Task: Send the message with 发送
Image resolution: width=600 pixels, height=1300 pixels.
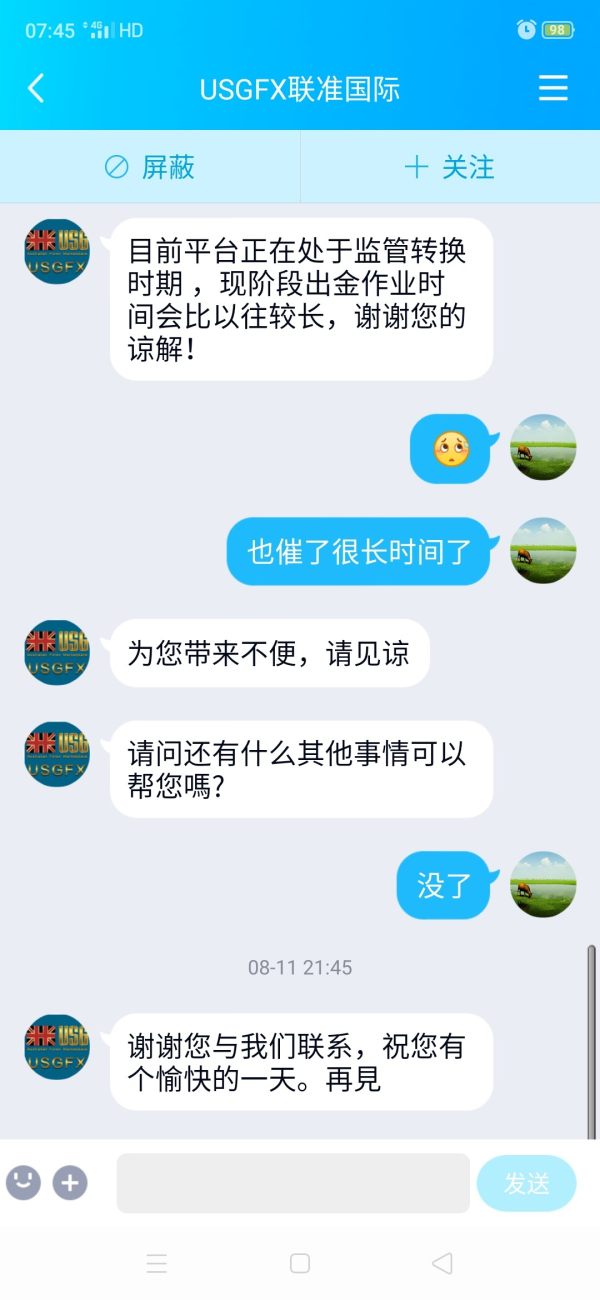Action: coord(526,1183)
